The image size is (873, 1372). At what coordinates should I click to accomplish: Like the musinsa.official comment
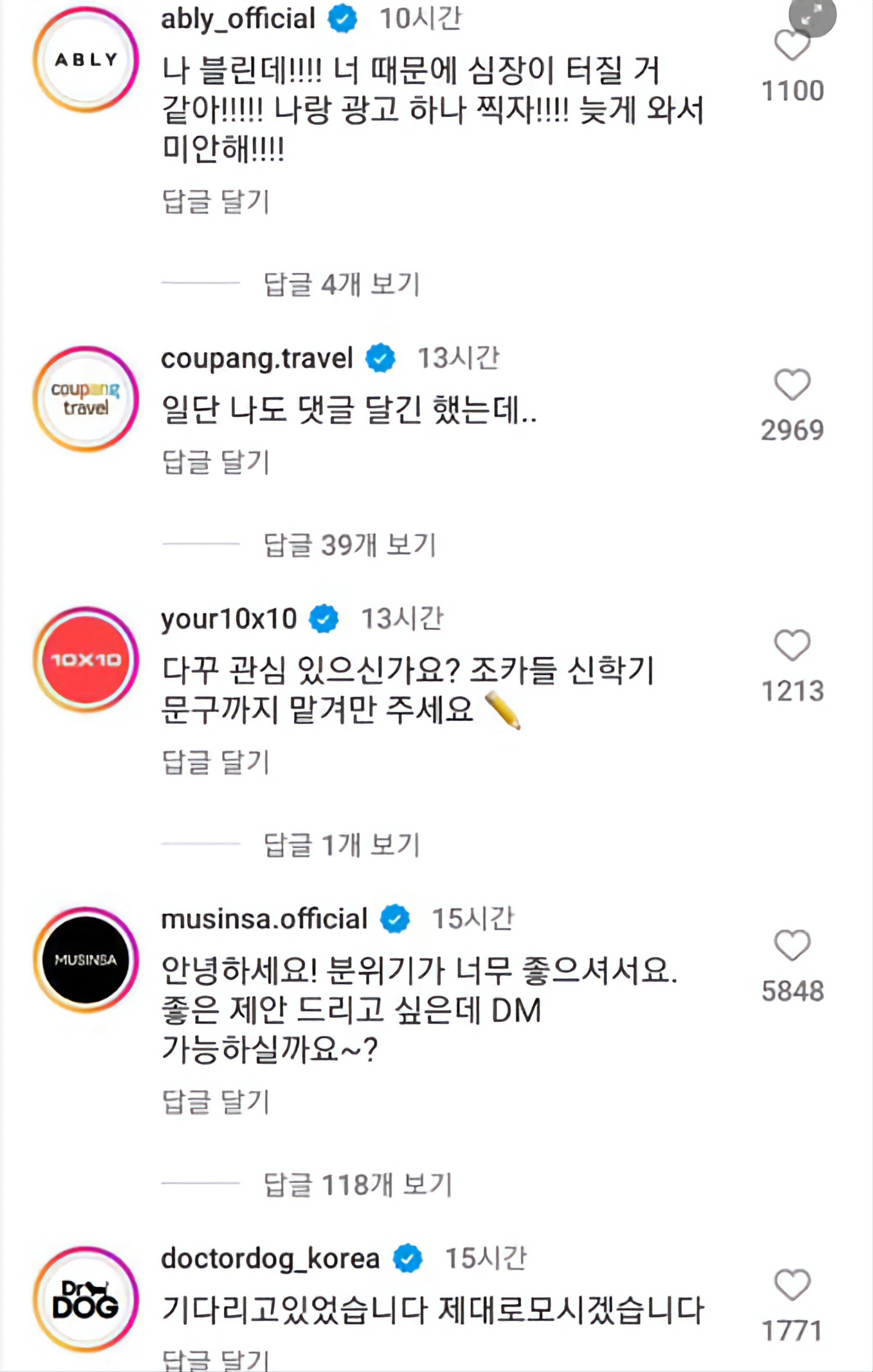tap(792, 945)
